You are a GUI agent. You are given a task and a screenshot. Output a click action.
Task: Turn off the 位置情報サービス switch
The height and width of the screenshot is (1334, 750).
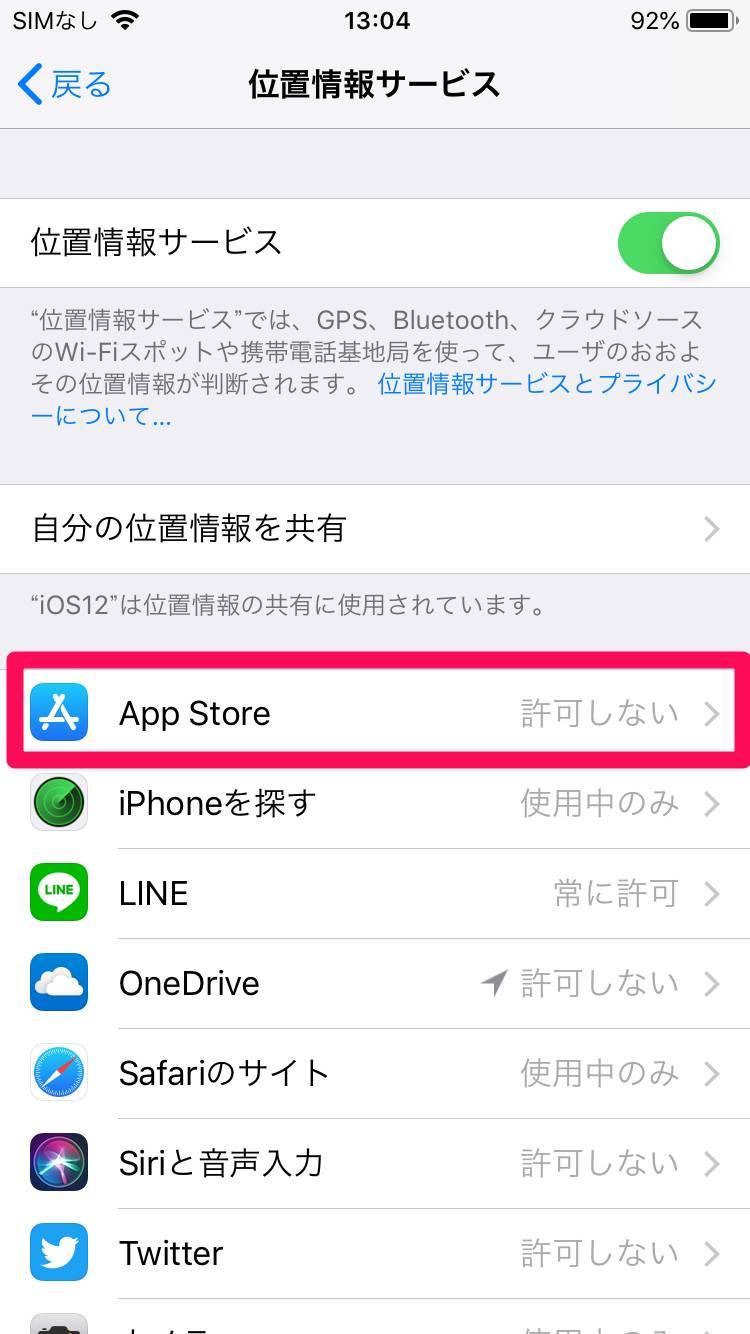pos(667,243)
